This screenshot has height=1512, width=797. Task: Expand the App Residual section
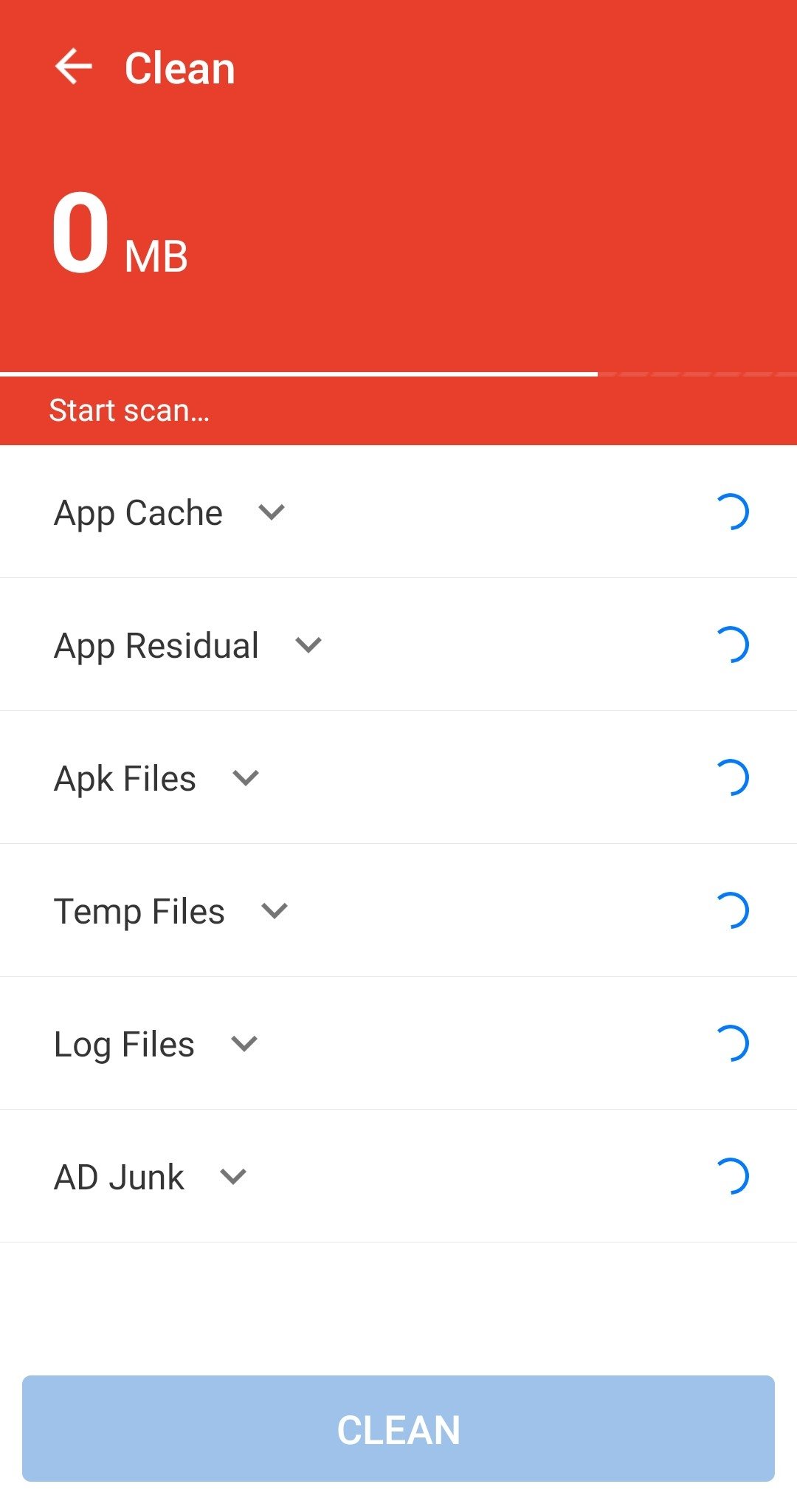308,645
